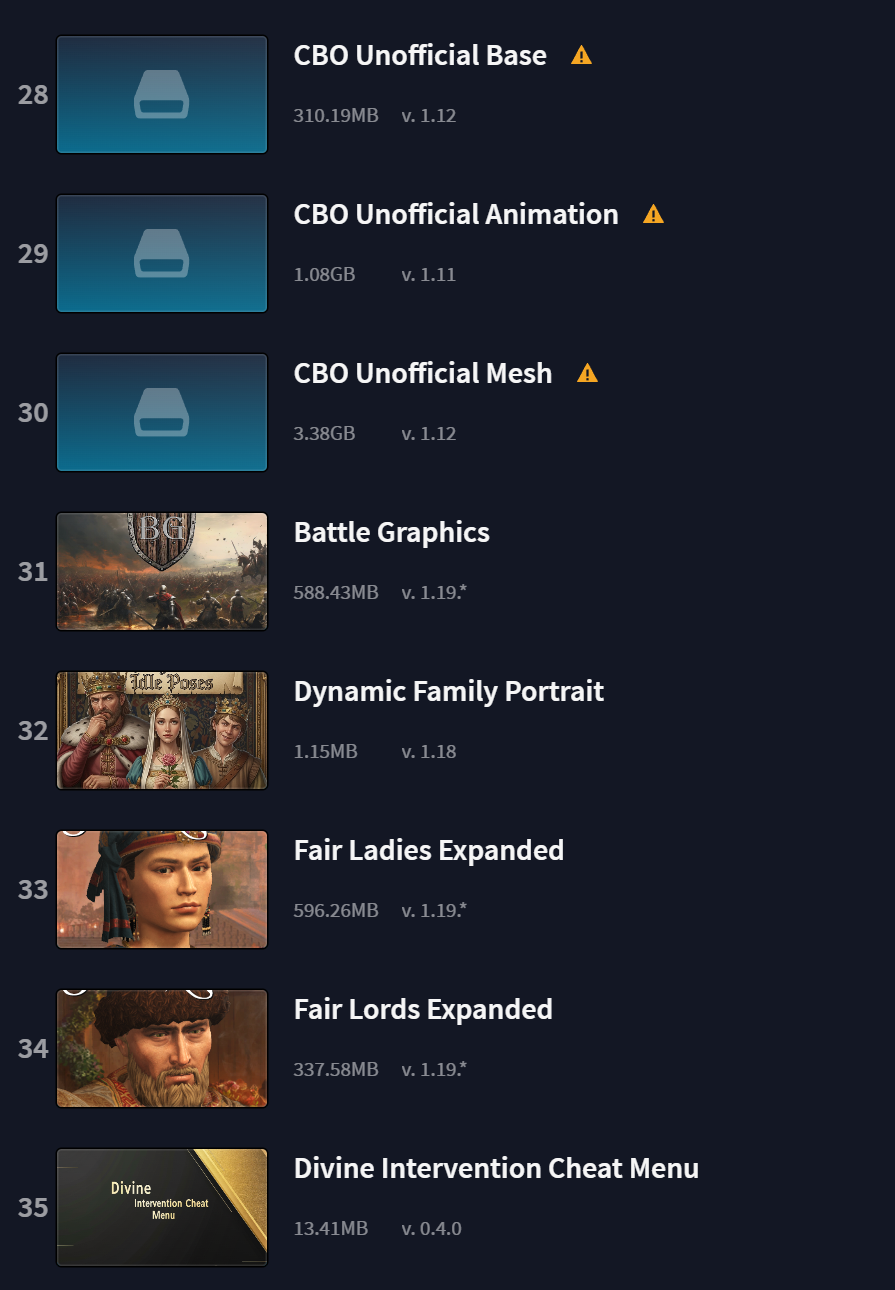
Task: Tap the warning icon beside CBO Unofficial Base
Action: (x=581, y=56)
